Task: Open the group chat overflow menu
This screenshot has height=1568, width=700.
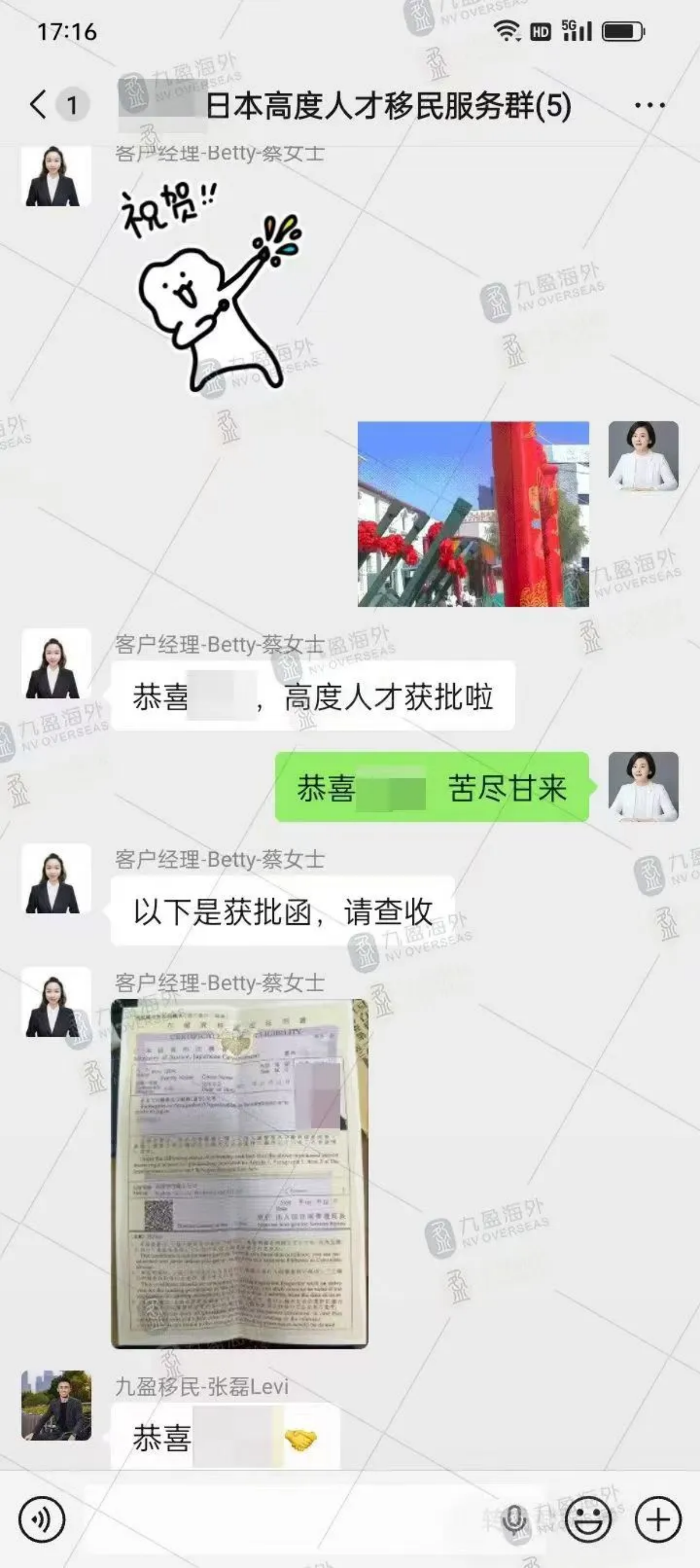Action: (649, 105)
